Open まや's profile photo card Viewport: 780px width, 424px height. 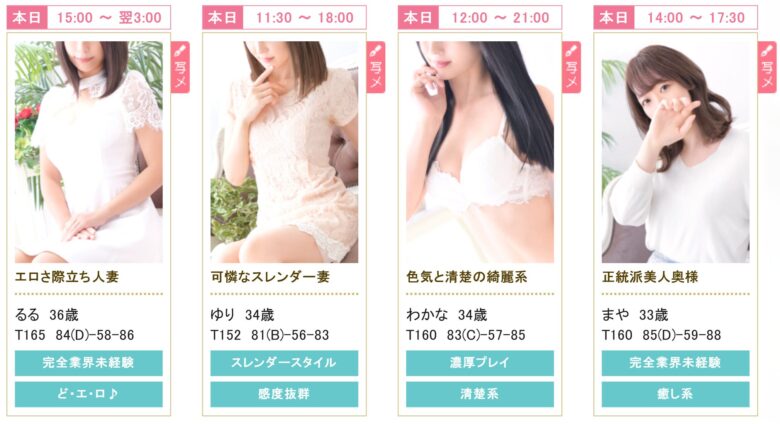(x=675, y=152)
